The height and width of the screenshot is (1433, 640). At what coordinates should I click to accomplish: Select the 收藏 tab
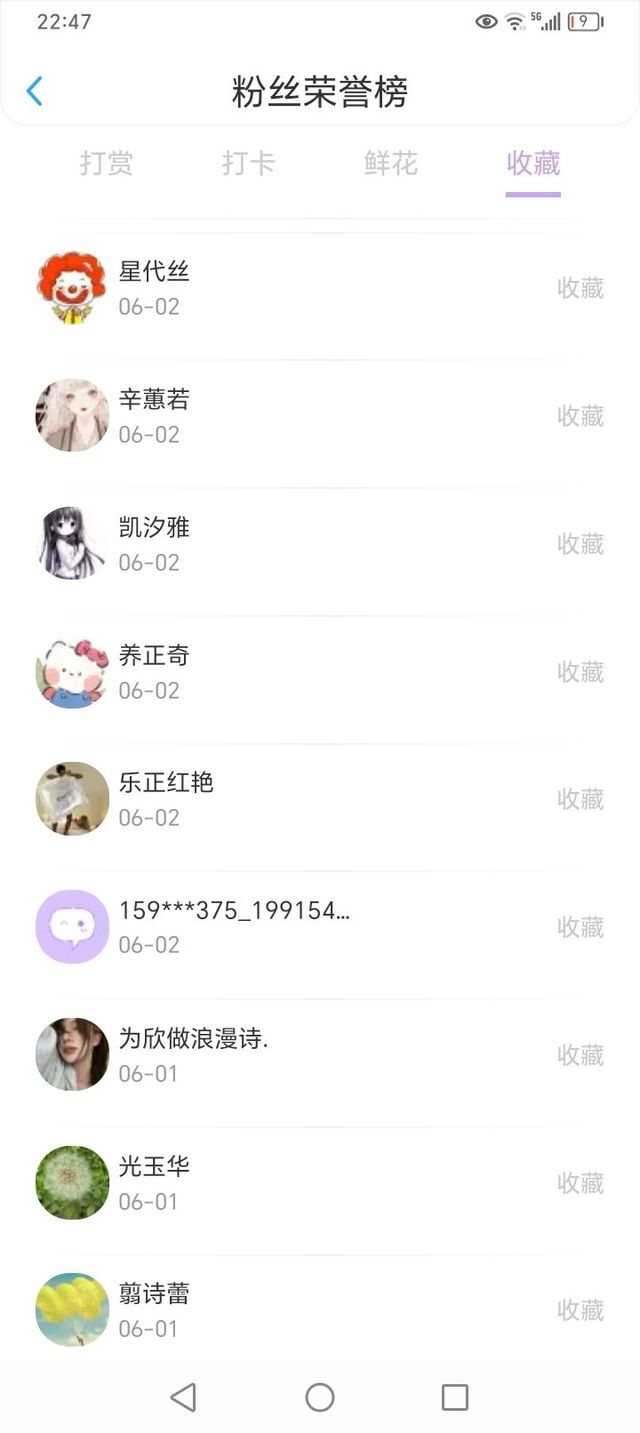(x=533, y=163)
